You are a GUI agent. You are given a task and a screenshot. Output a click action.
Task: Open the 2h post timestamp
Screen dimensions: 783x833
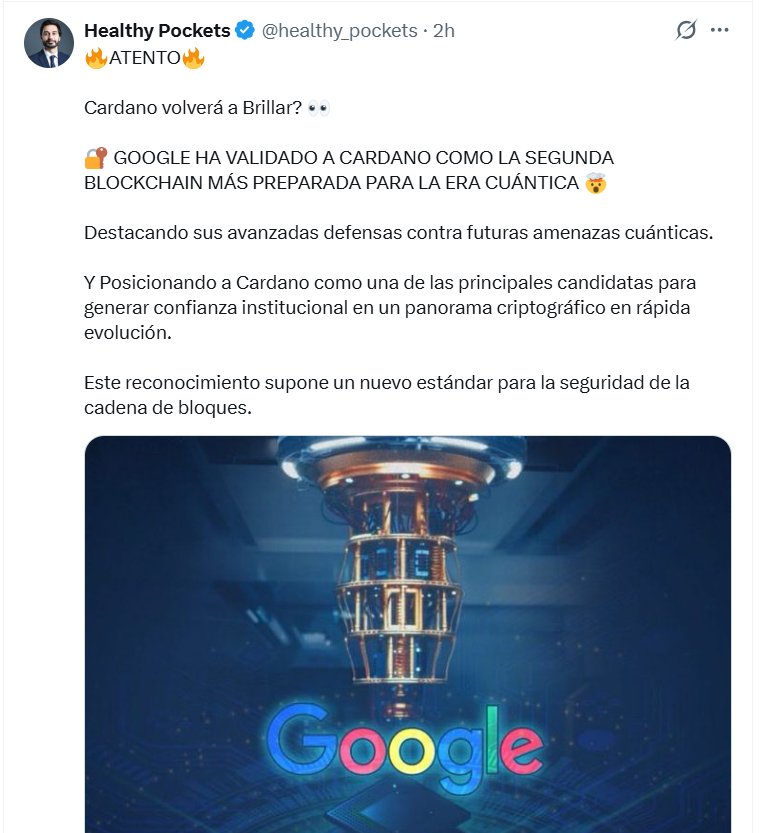(443, 31)
